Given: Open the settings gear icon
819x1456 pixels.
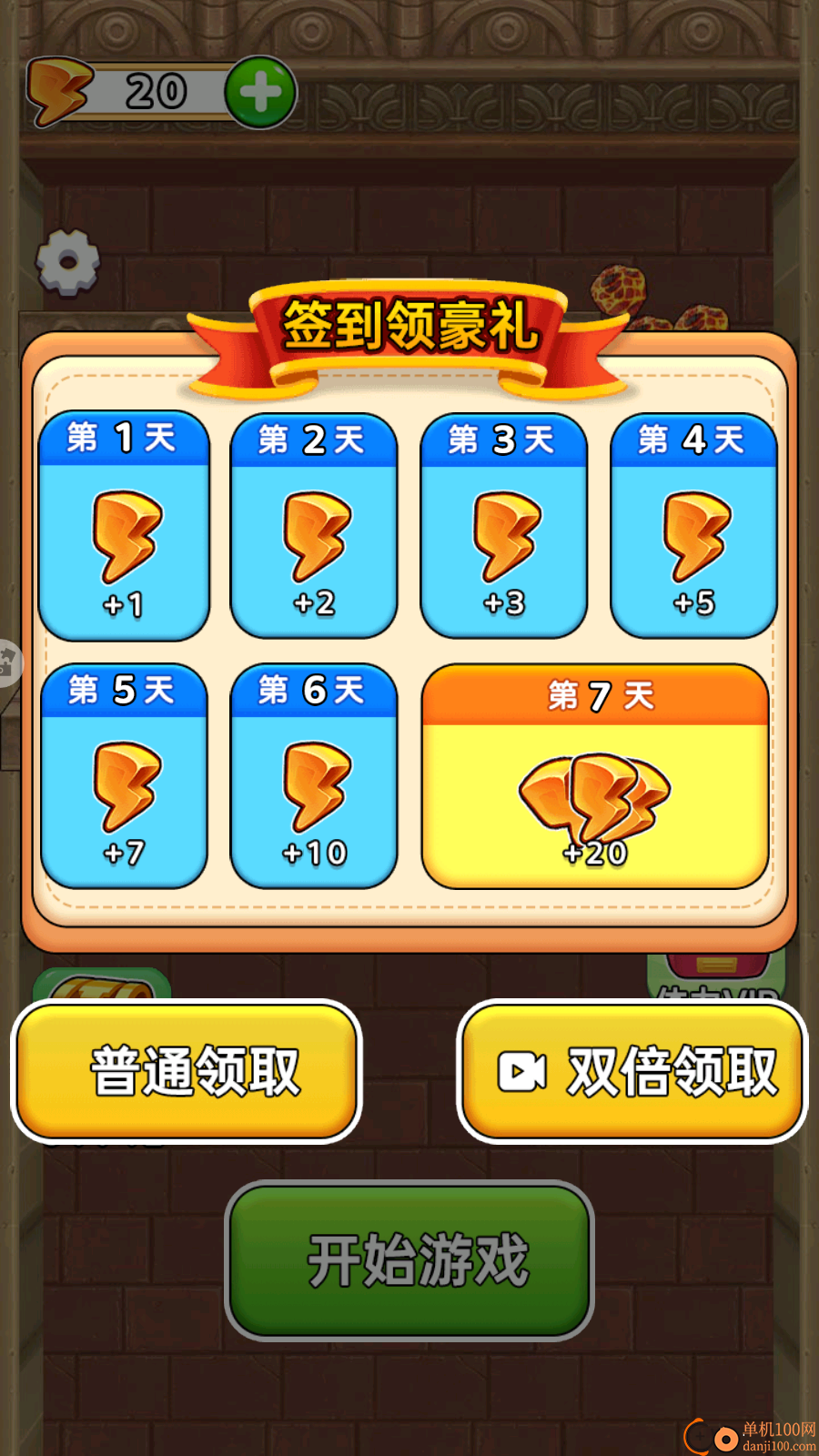Looking at the screenshot, I should (66, 264).
